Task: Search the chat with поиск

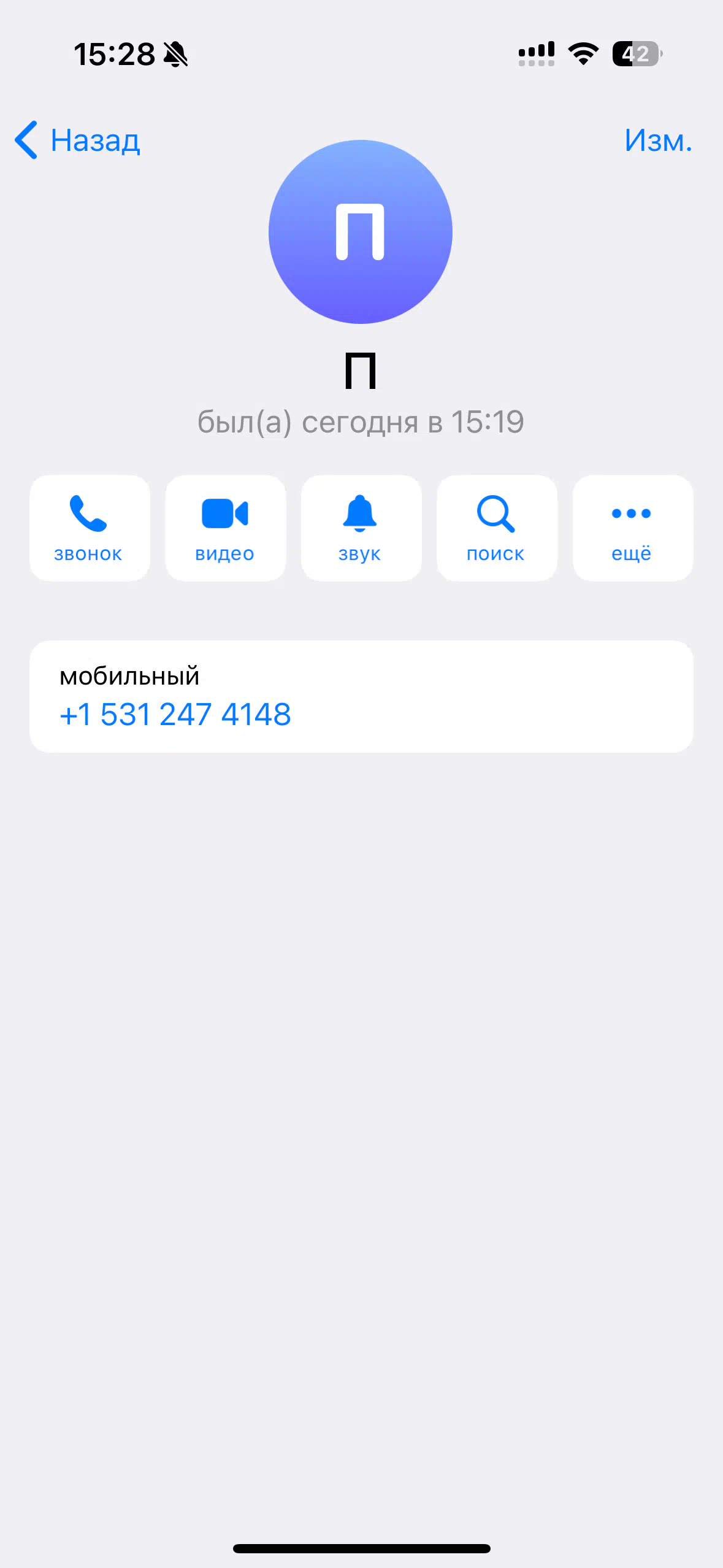Action: (497, 528)
